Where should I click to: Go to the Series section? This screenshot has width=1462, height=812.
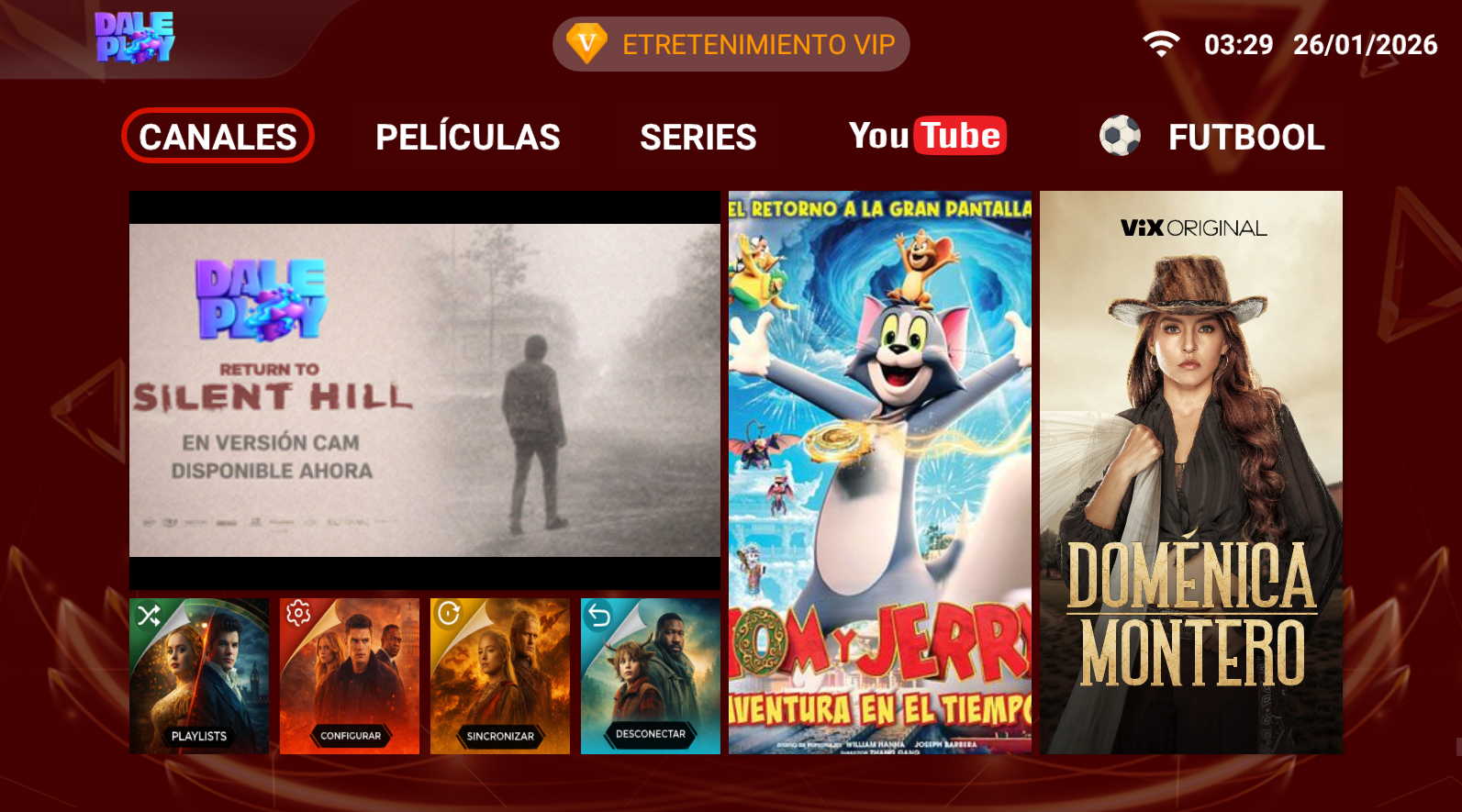coord(698,137)
